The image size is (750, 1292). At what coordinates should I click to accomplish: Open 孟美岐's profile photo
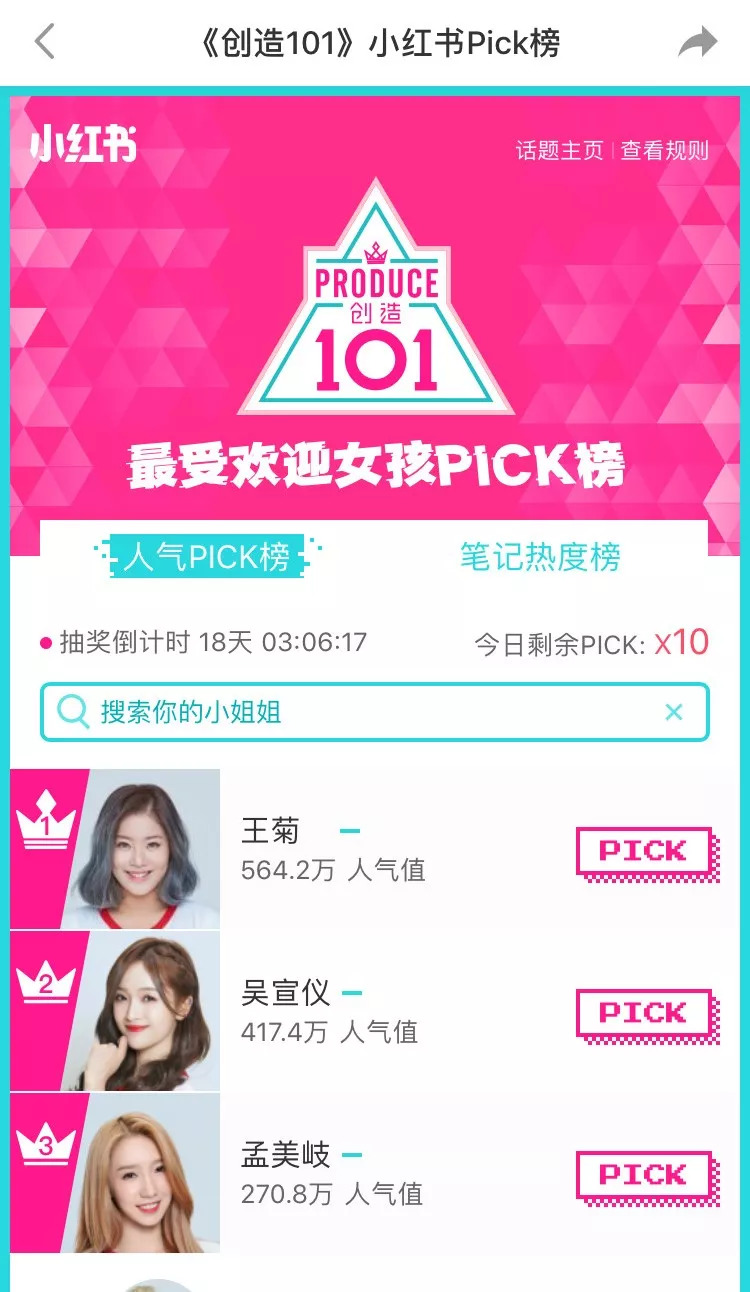pyautogui.click(x=148, y=1172)
